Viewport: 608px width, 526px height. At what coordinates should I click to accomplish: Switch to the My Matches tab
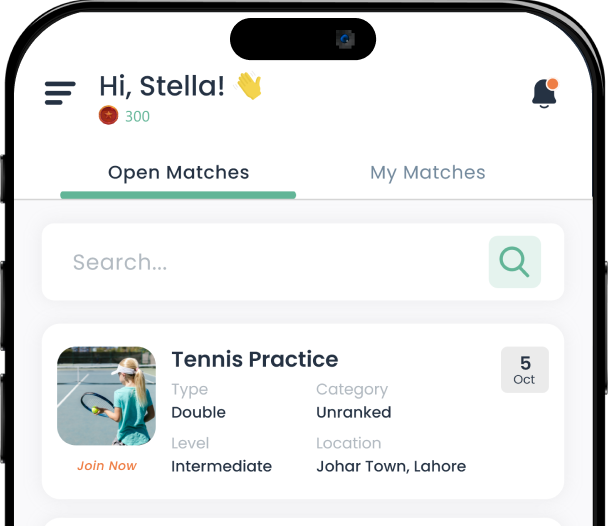pyautogui.click(x=427, y=173)
